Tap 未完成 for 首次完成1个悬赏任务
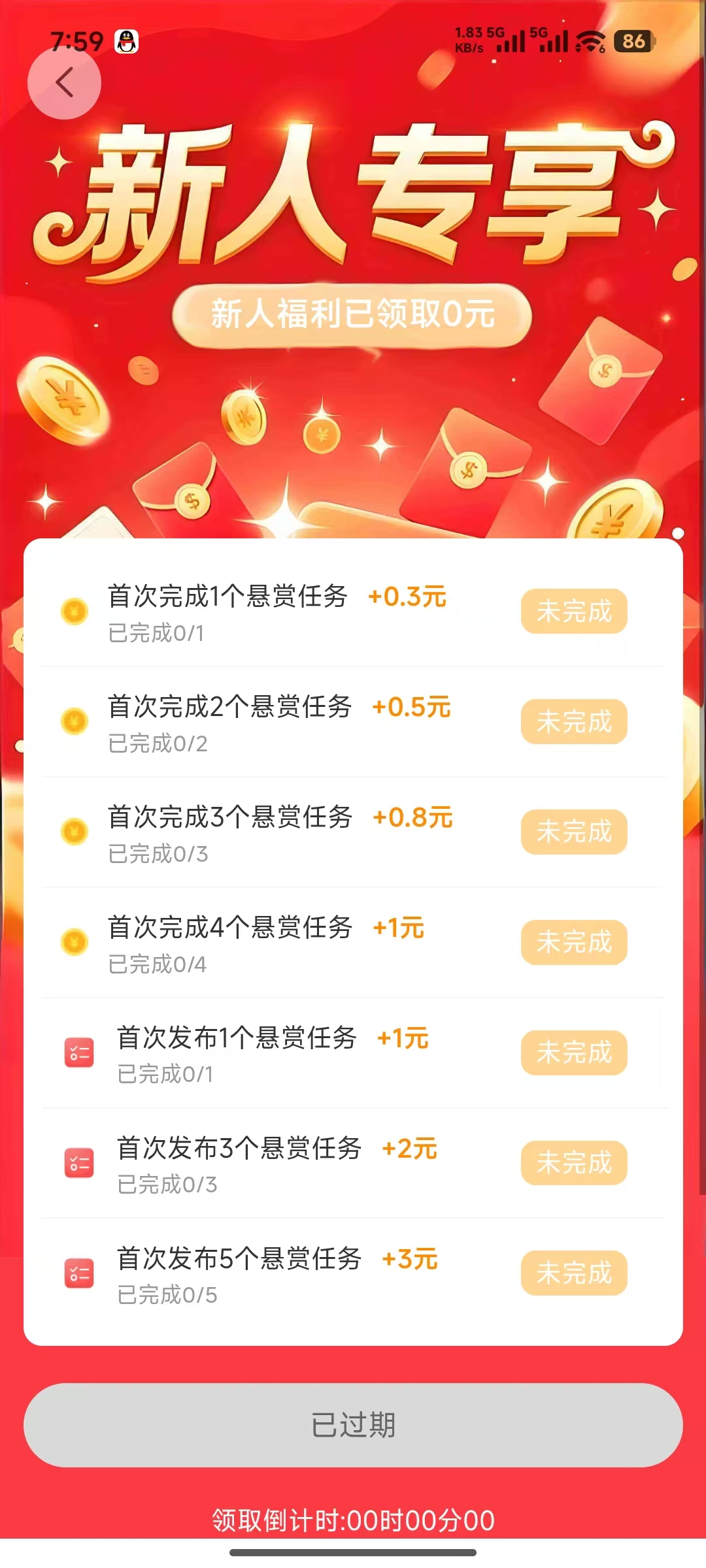Image resolution: width=706 pixels, height=1568 pixels. click(574, 612)
